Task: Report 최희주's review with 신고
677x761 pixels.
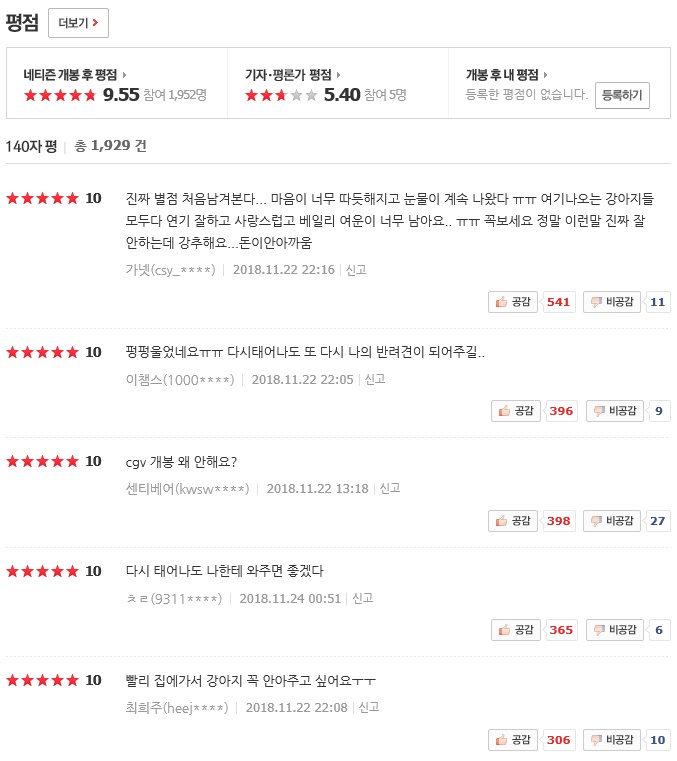Action: coord(369,707)
